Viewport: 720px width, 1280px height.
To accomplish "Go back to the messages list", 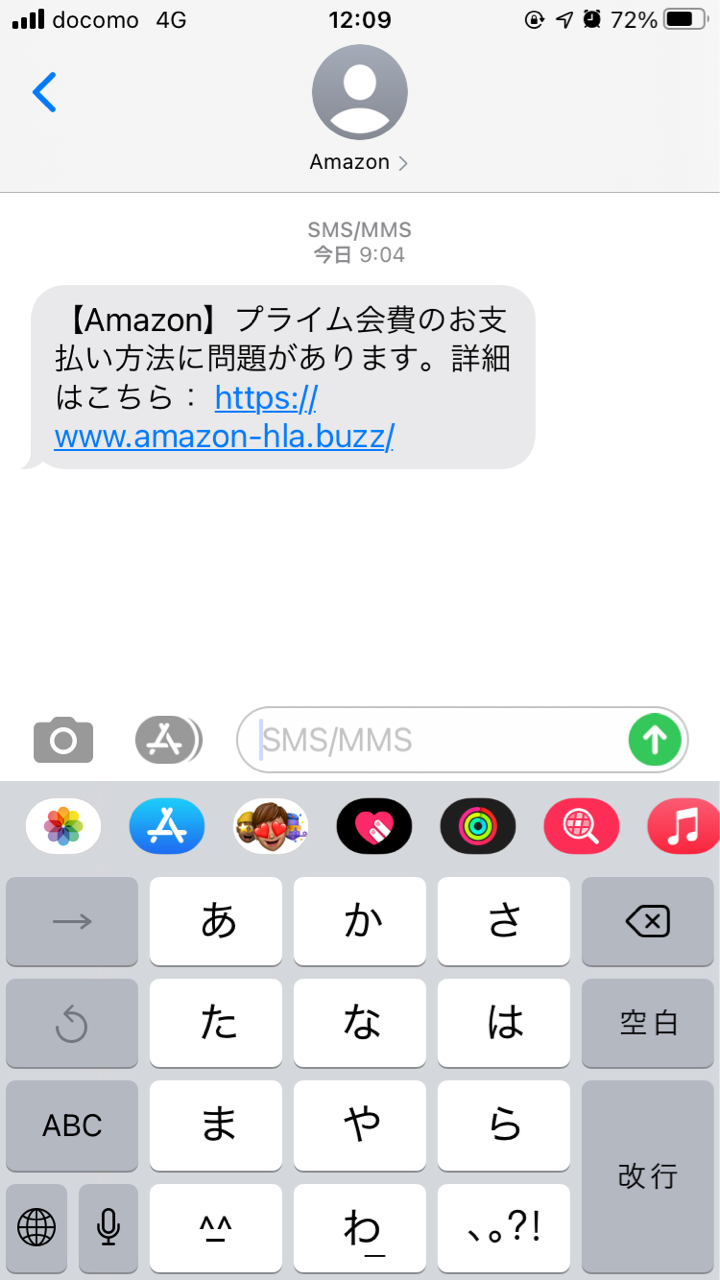I will 45,92.
